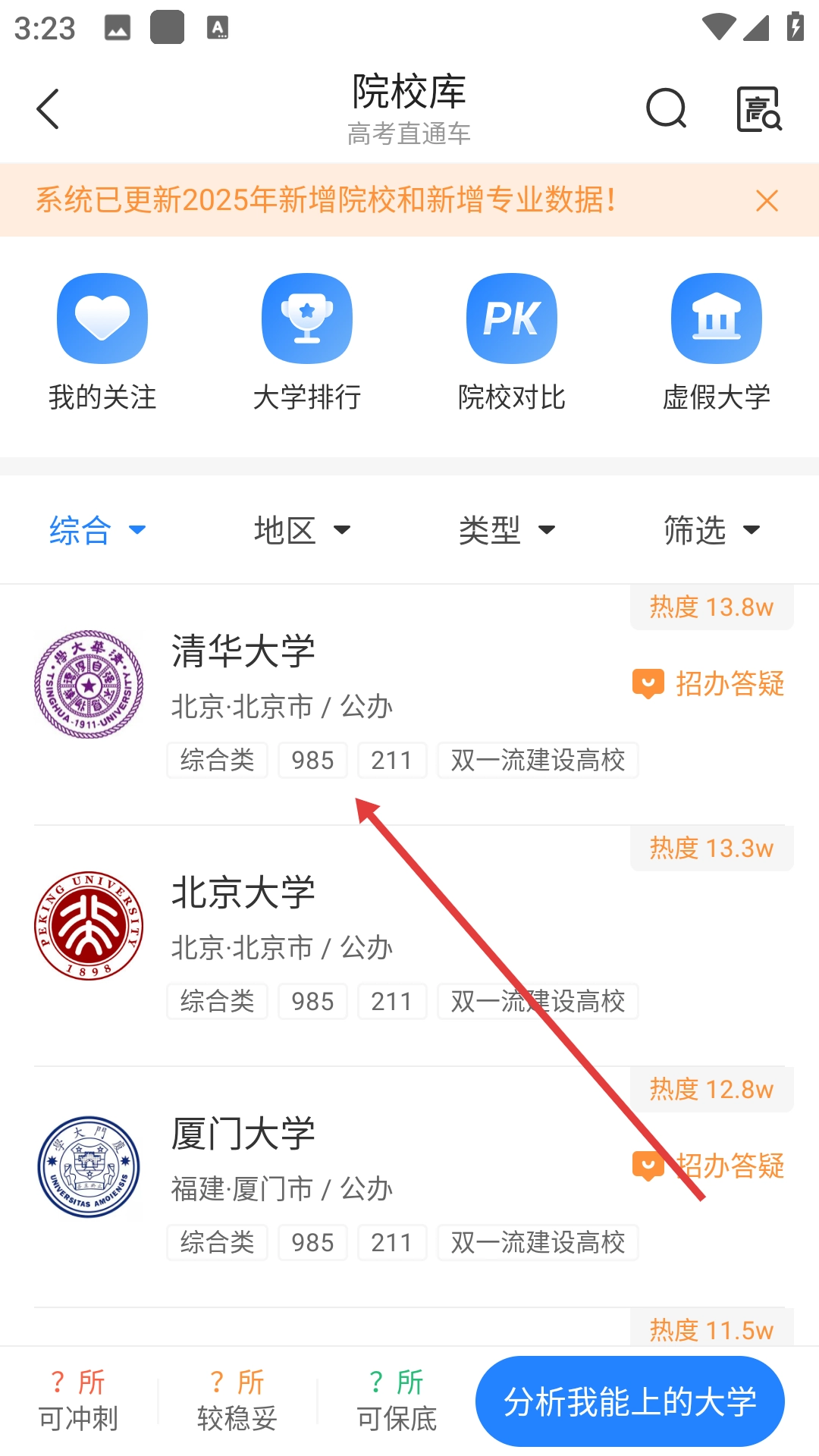Open 清华大学 details
The height and width of the screenshot is (1456, 819).
(243, 652)
